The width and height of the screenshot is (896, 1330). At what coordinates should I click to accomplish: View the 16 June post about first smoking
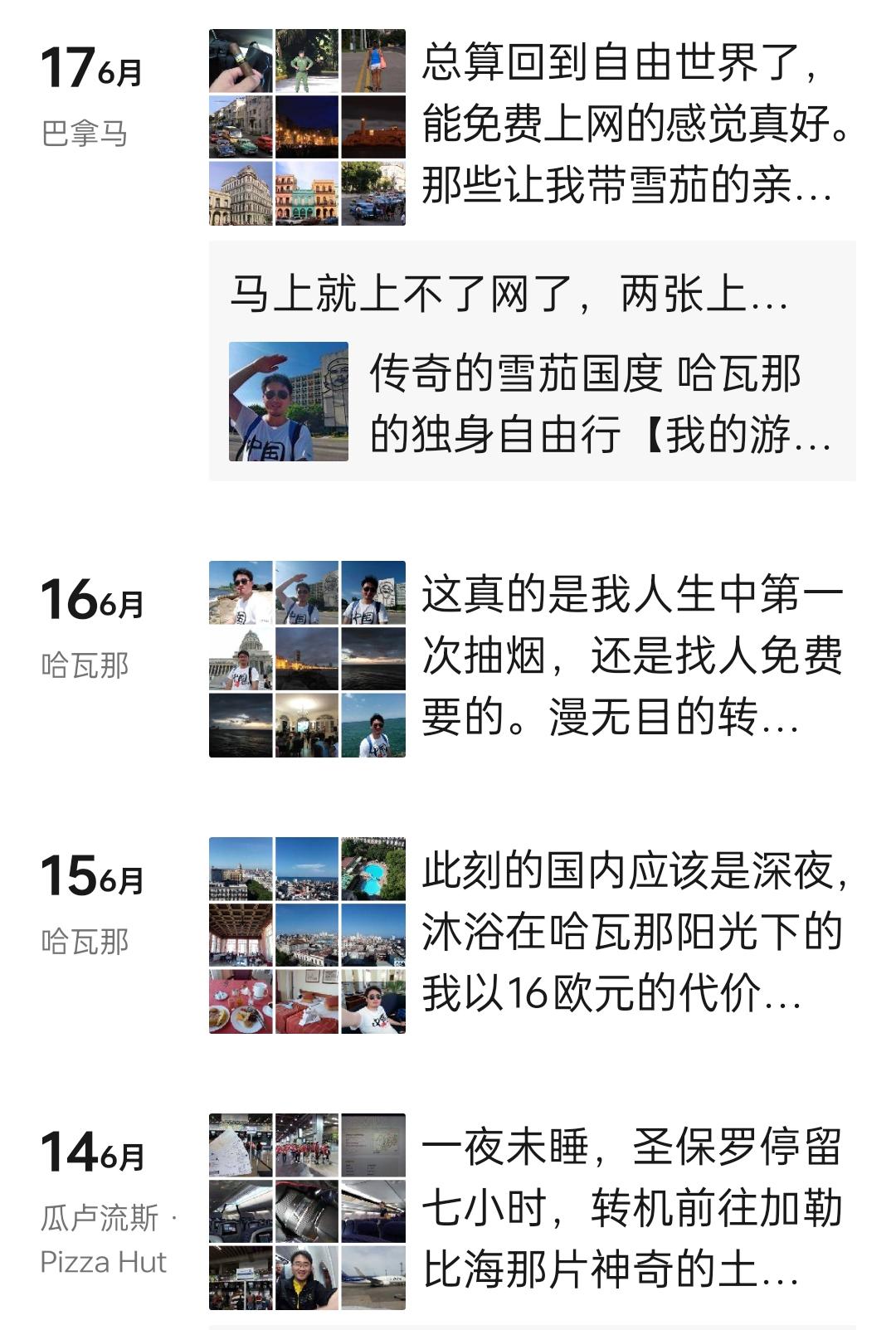pos(631,657)
